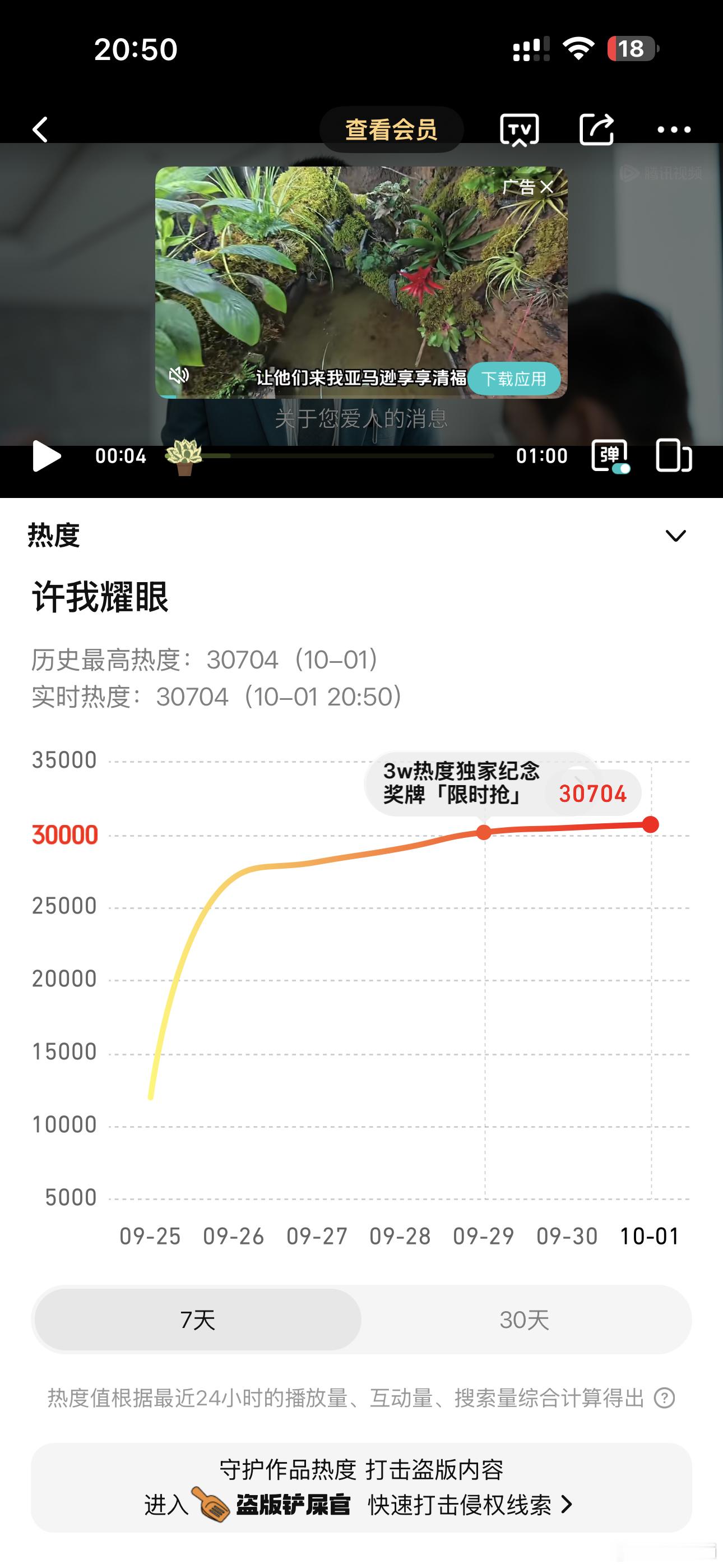Image resolution: width=723 pixels, height=1568 pixels.
Task: Collapse the 热度 panel chevron
Action: pos(675,536)
